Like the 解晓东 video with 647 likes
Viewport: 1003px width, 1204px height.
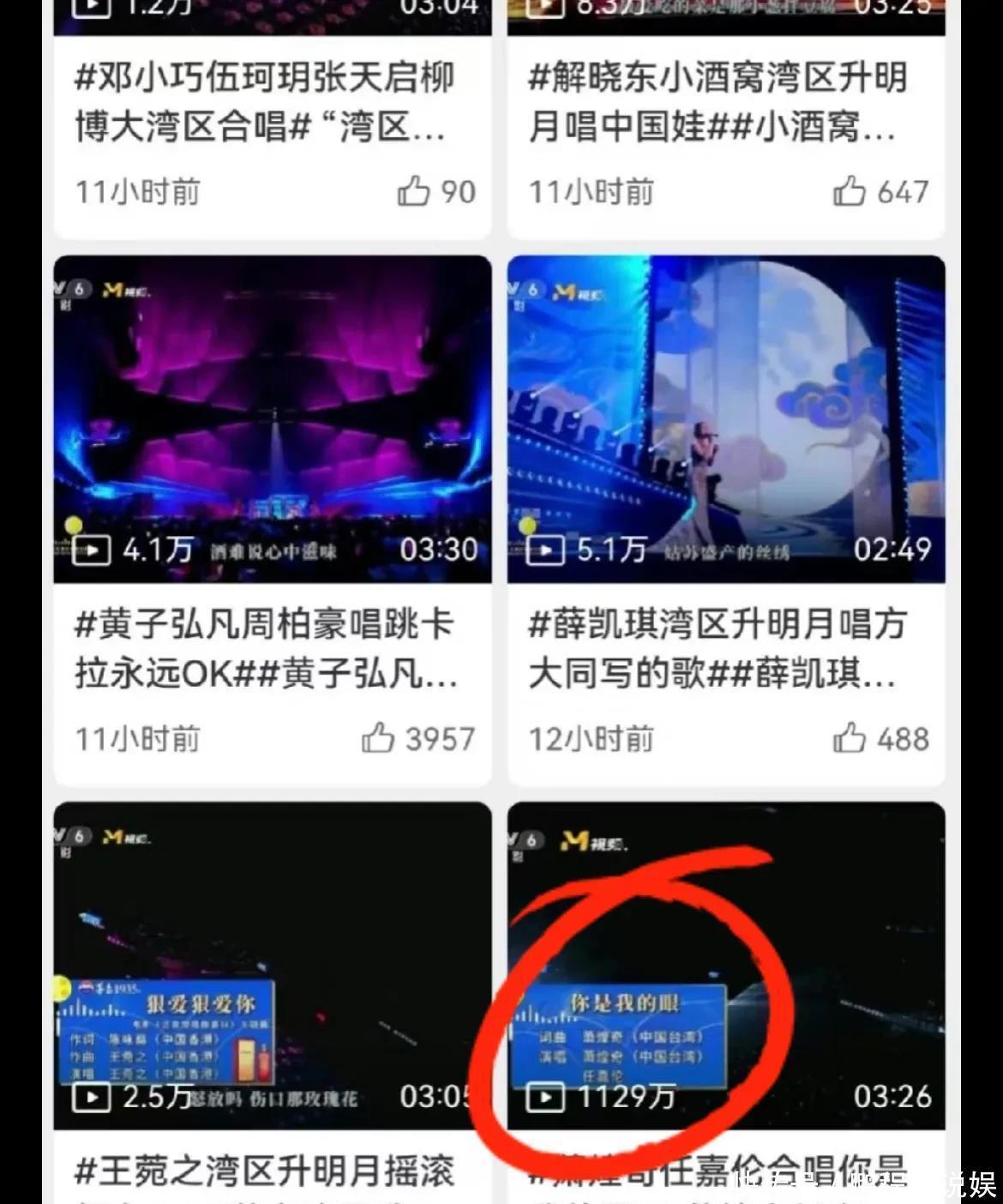click(x=849, y=191)
